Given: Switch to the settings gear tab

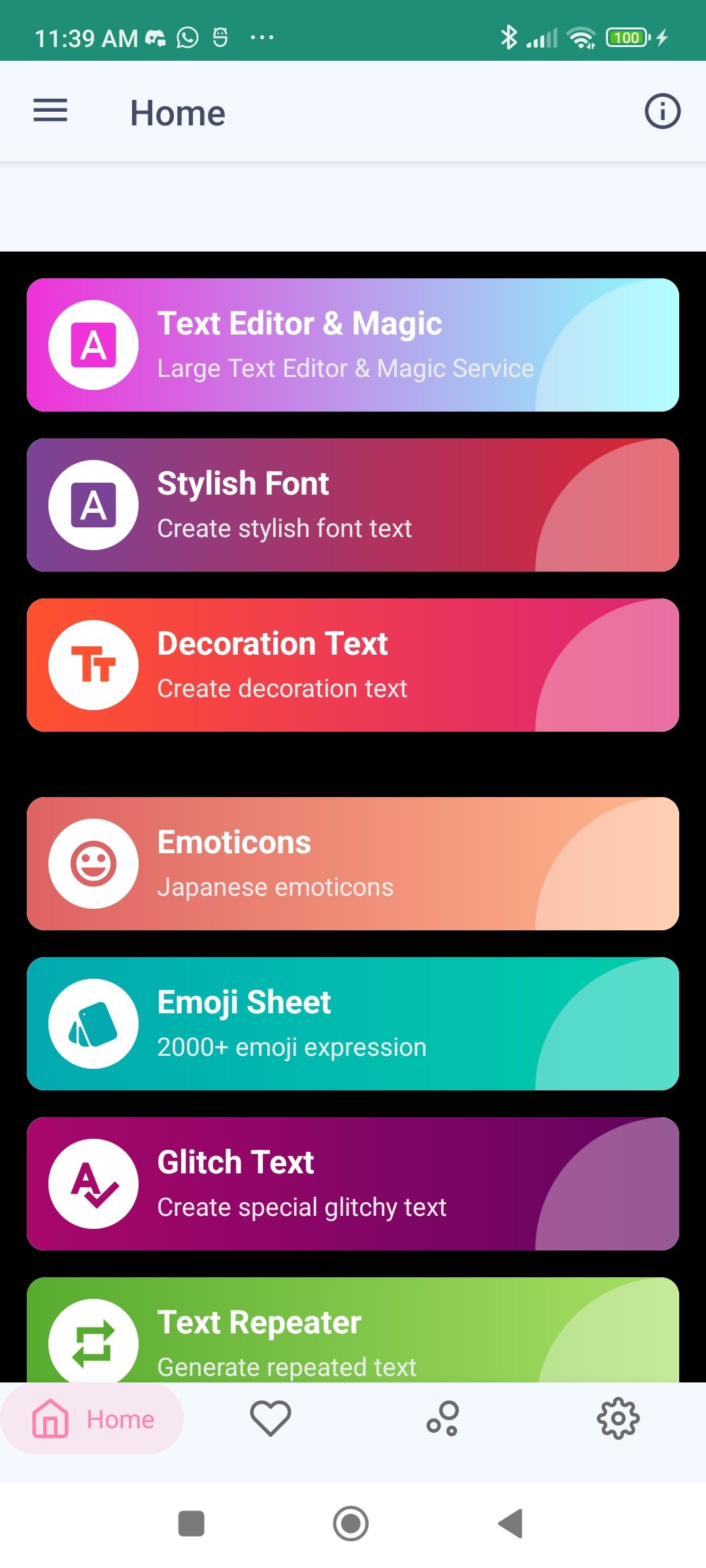Looking at the screenshot, I should [618, 1419].
